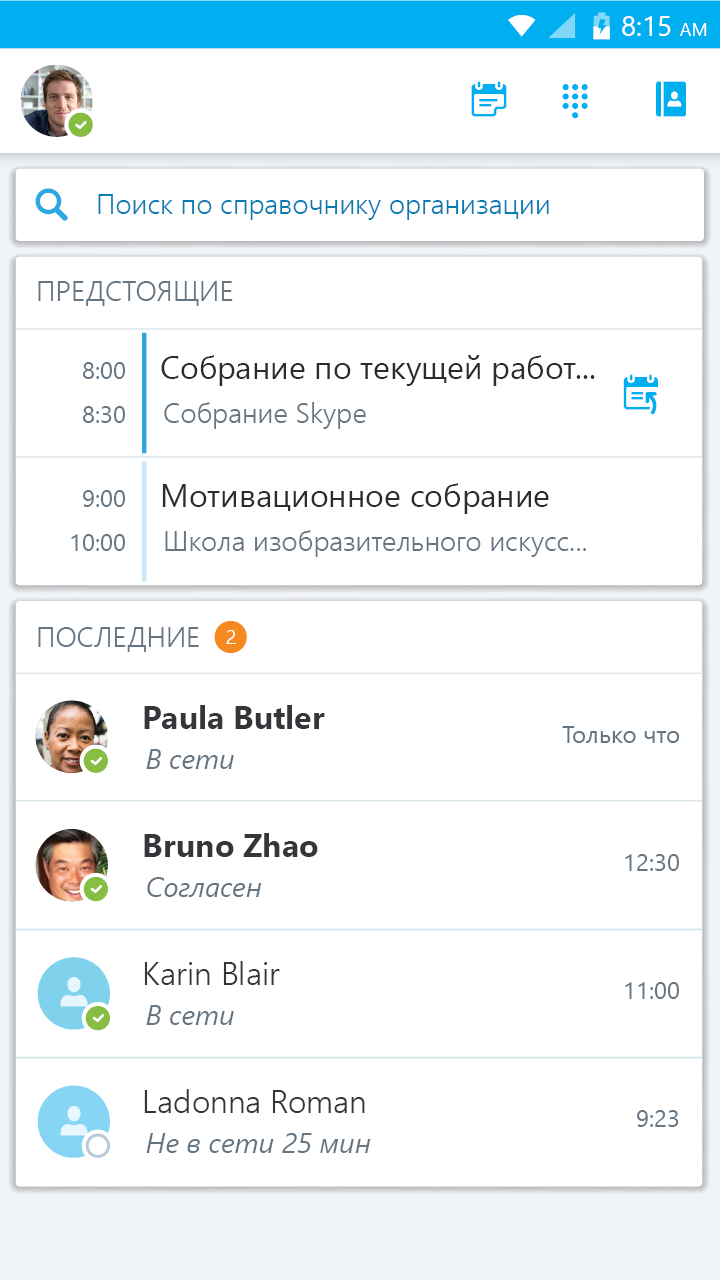
Task: Open the chat with Paula Butler
Action: pyautogui.click(x=360, y=737)
